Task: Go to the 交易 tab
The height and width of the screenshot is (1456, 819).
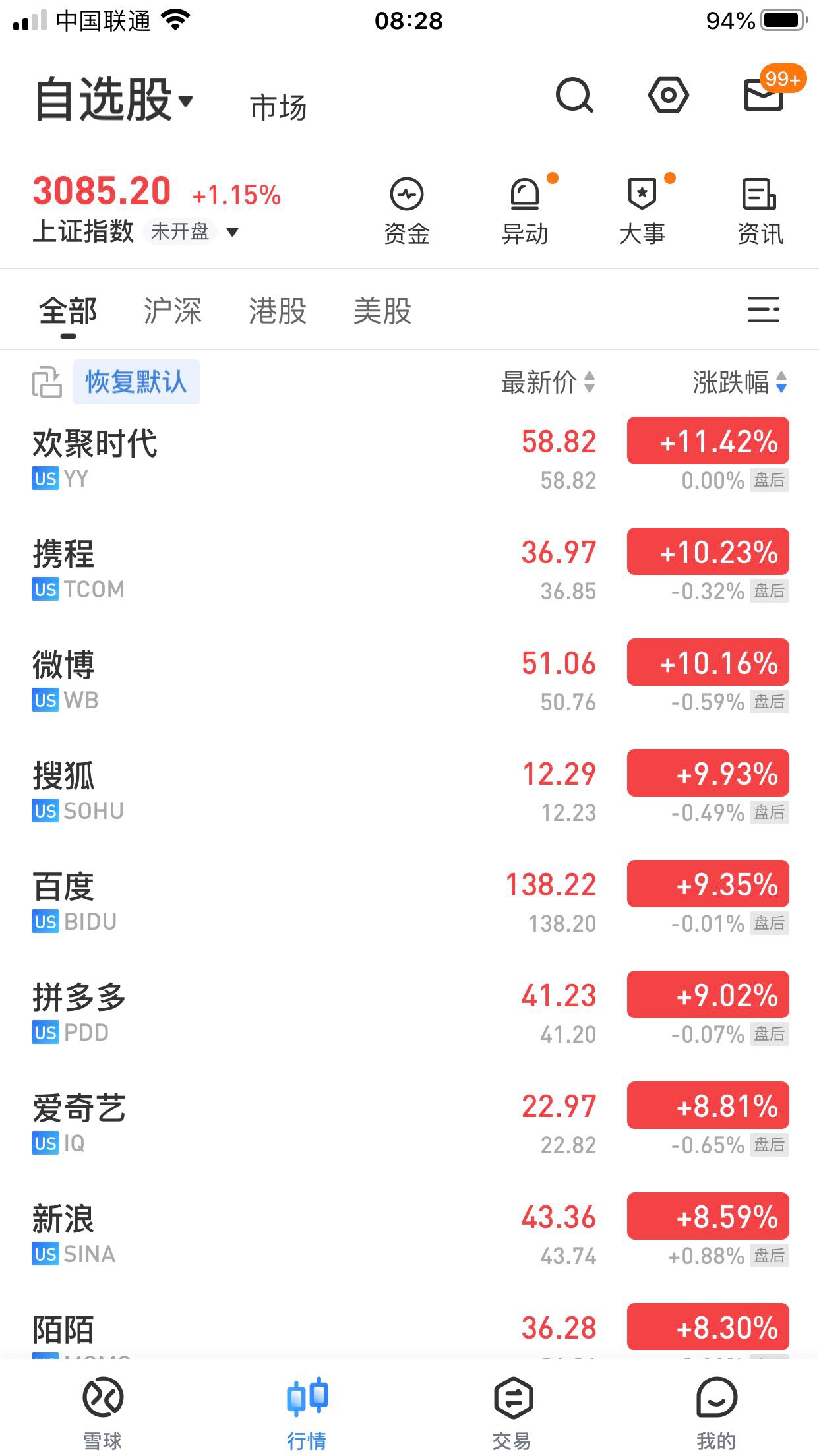Action: pyautogui.click(x=512, y=1412)
